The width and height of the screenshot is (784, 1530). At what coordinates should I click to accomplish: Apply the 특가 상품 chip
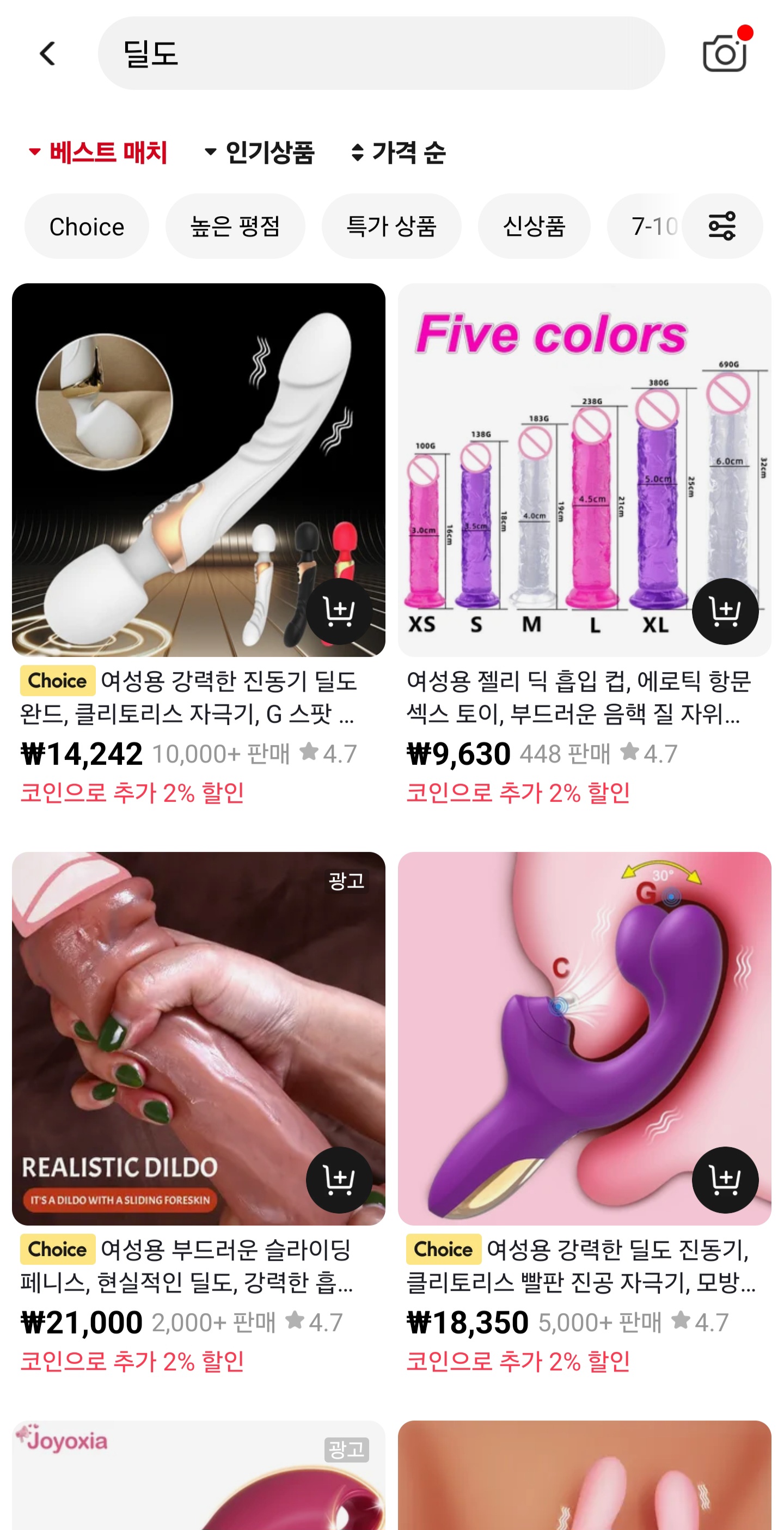(391, 226)
